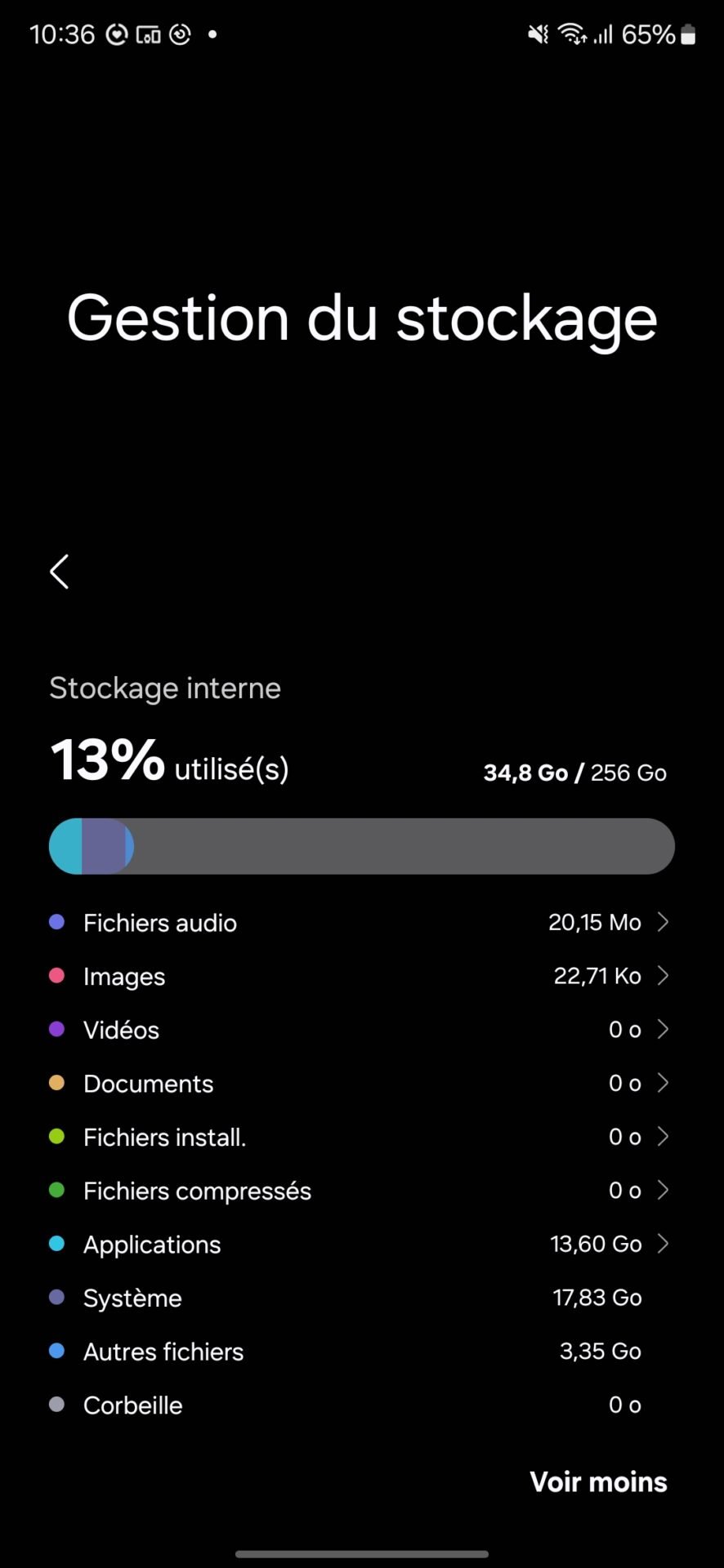Open the Documents storage category

(x=362, y=1084)
